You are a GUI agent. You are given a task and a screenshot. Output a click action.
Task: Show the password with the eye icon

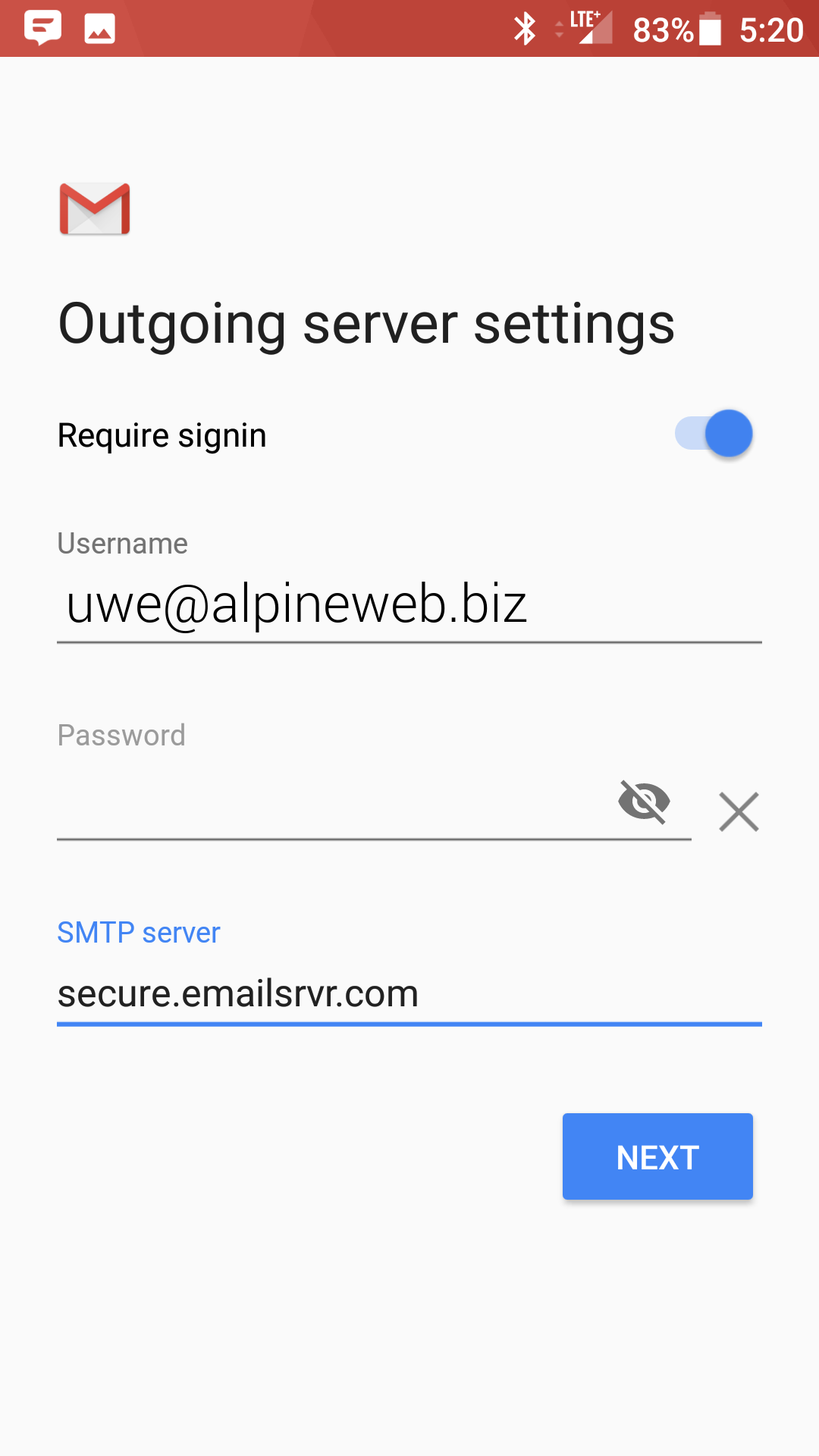click(x=645, y=802)
